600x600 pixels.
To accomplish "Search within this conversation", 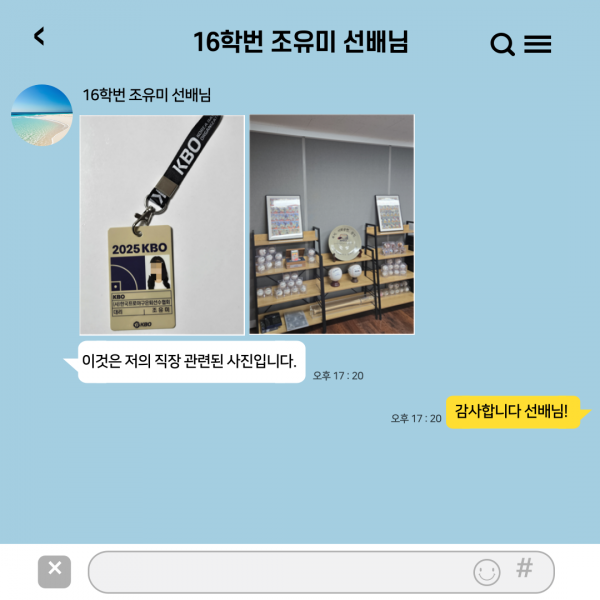I will pos(502,44).
